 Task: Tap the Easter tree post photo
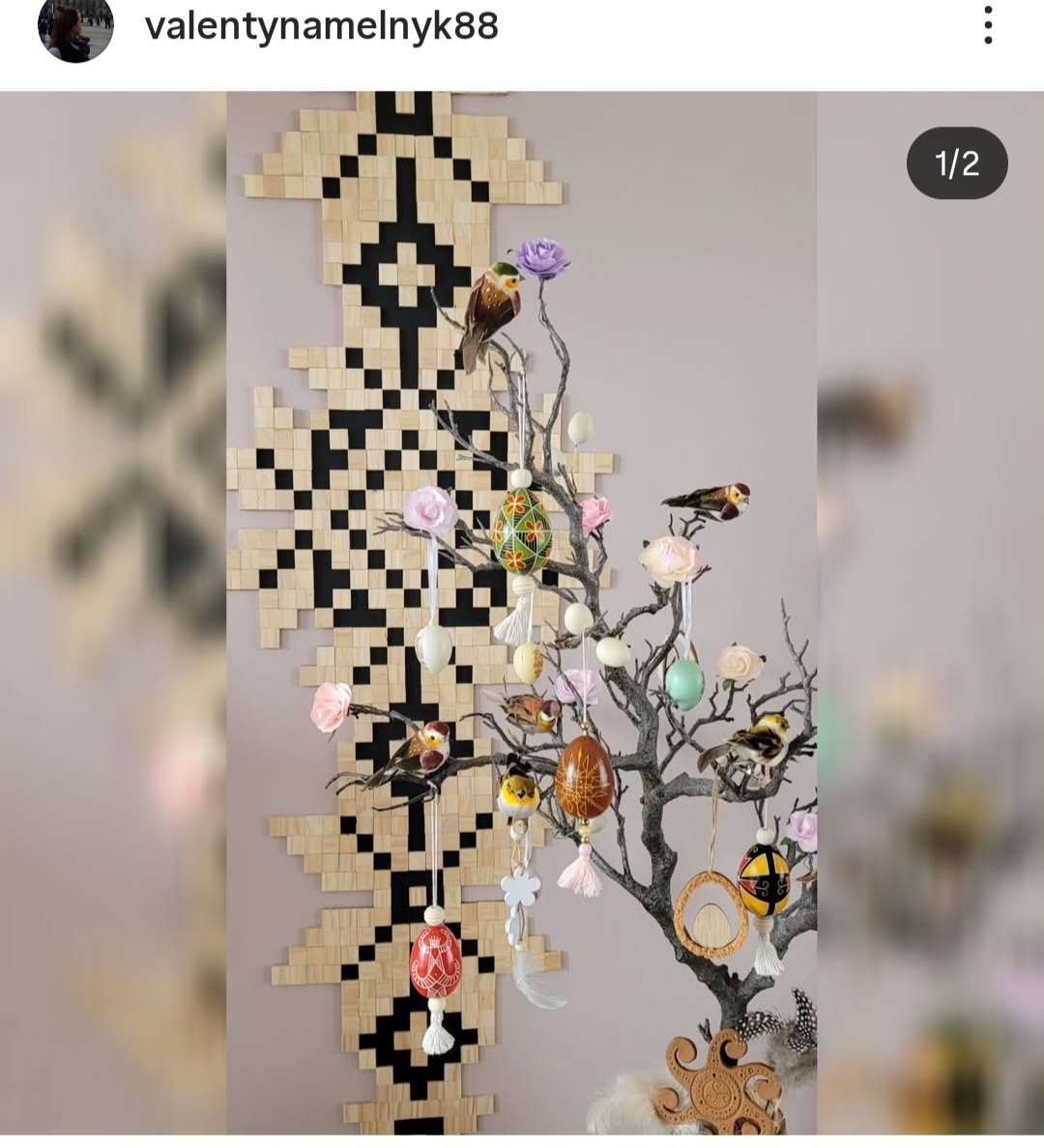pyautogui.click(x=522, y=612)
